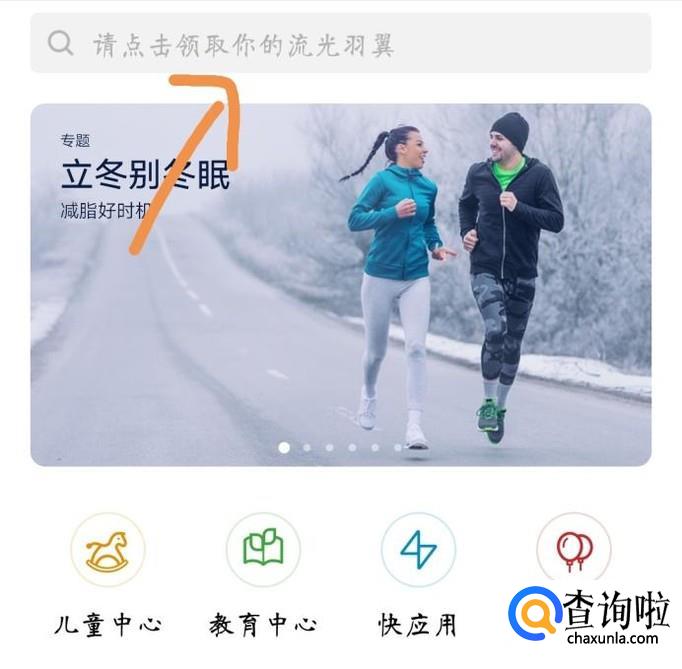Open the search box at the top
Viewport: 682px width, 669px height.
341,43
